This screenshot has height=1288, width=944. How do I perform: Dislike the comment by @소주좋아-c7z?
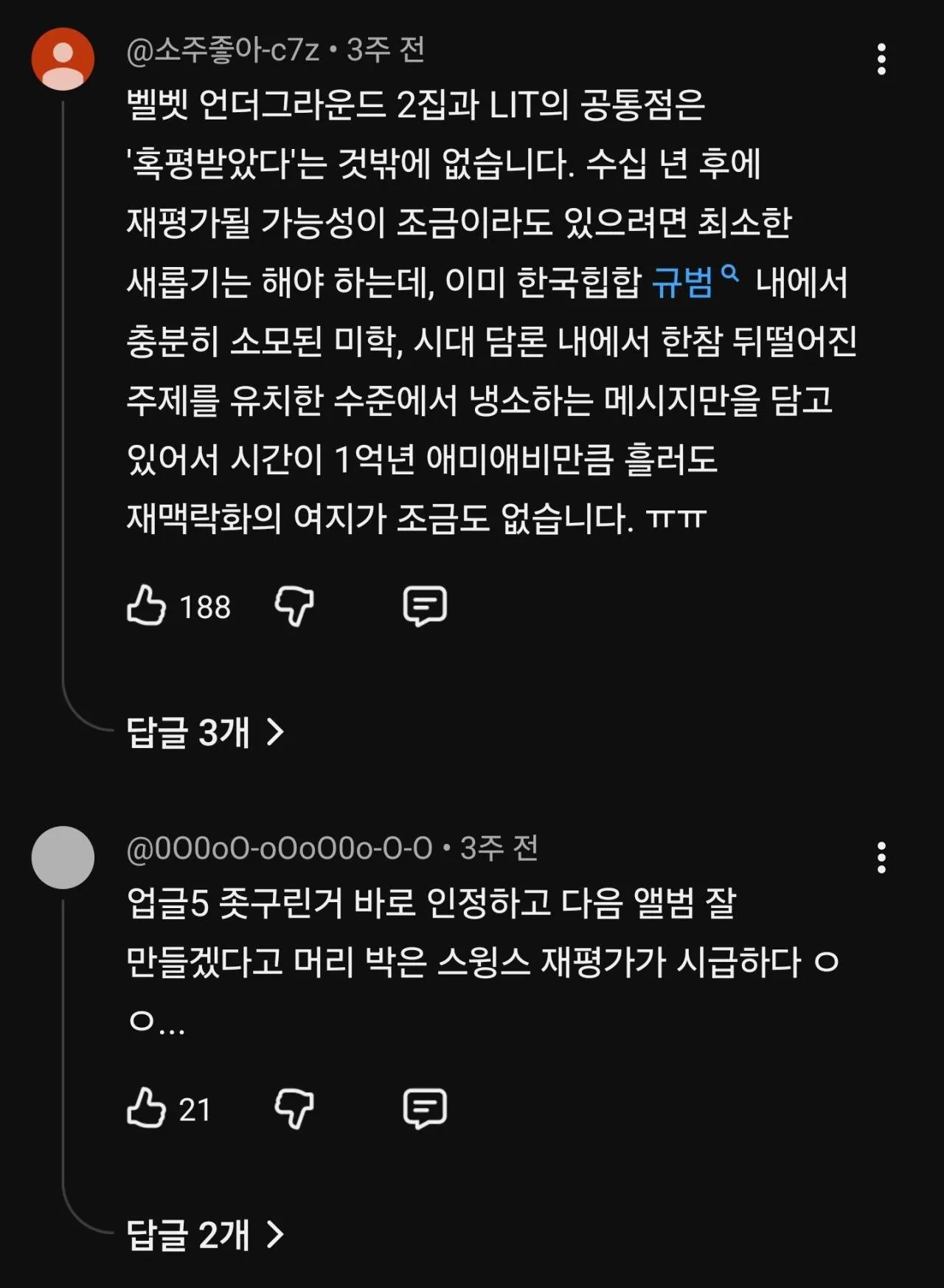(294, 606)
